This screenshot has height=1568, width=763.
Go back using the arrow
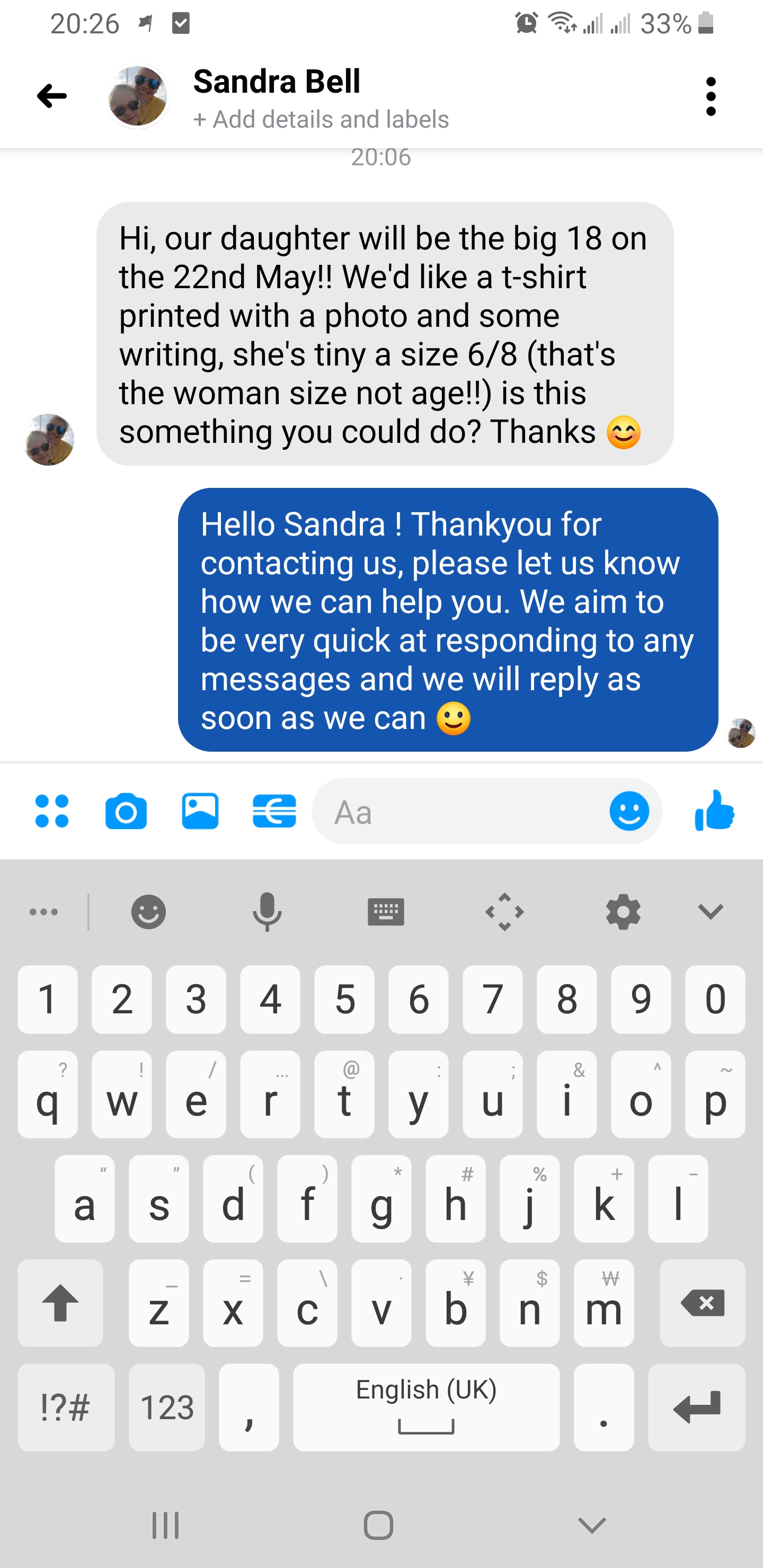52,95
